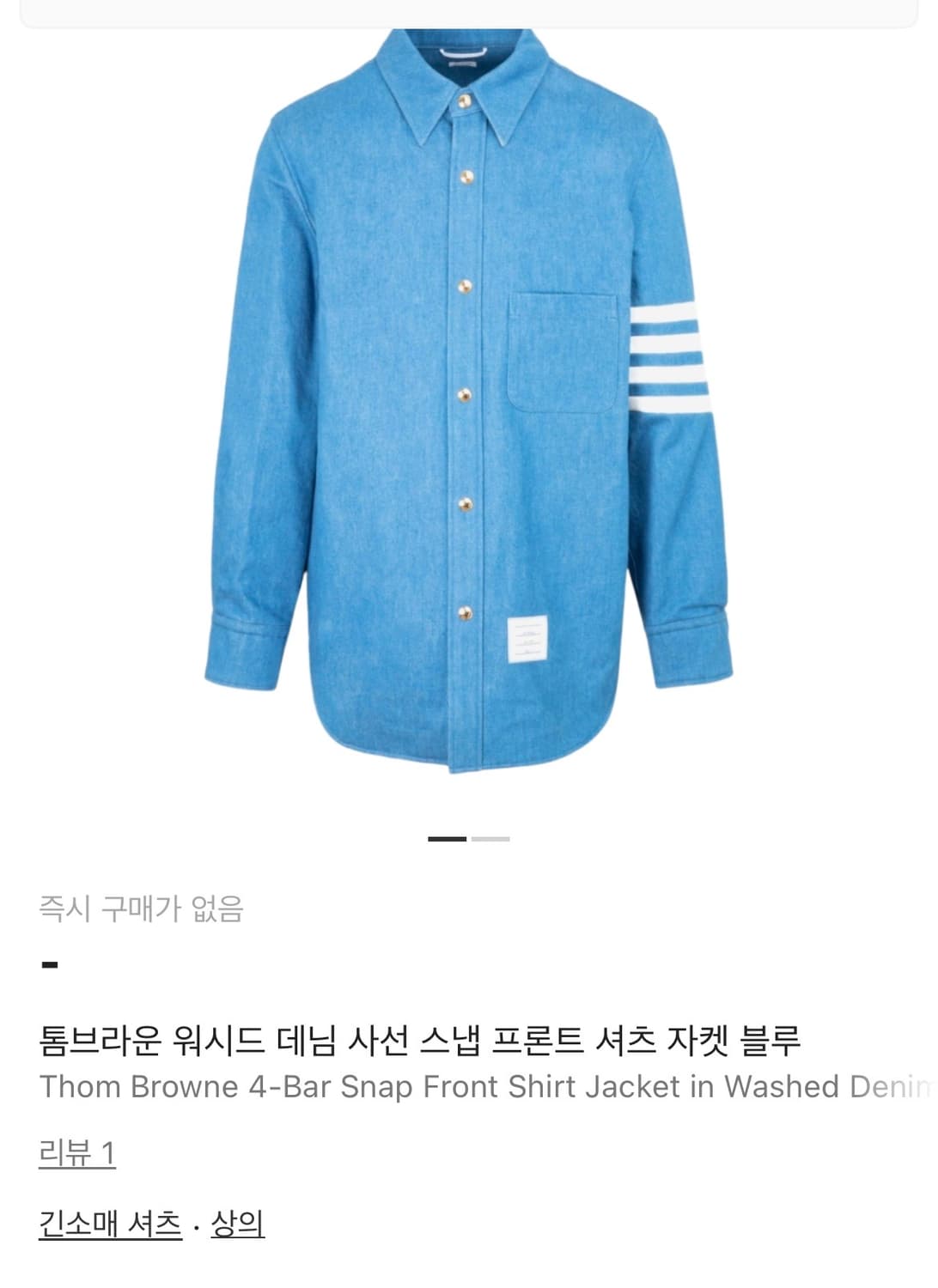Select the second gray carousel indicator bar
The width and height of the screenshot is (938, 1288).
[490, 837]
